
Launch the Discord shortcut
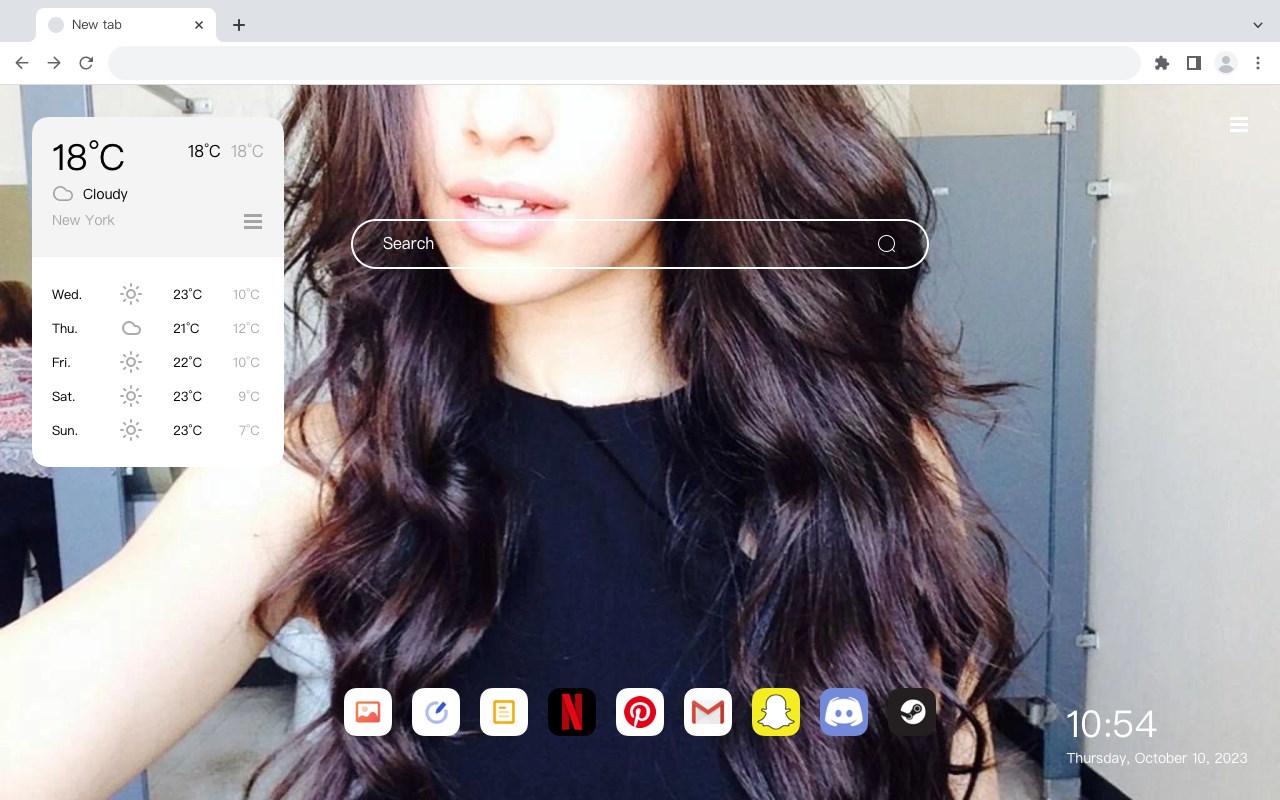pyautogui.click(x=844, y=712)
